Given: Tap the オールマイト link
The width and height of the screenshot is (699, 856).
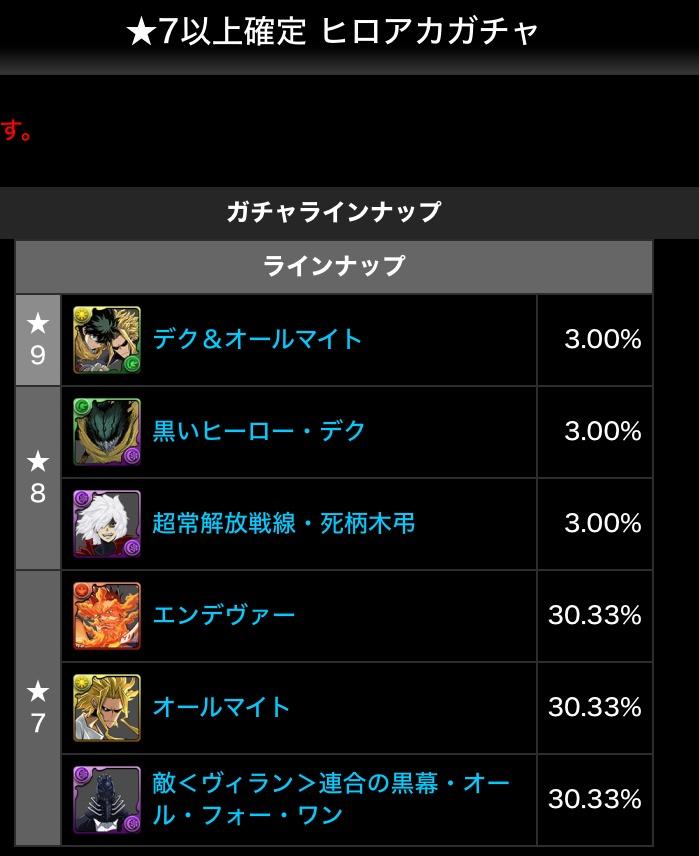Looking at the screenshot, I should click(221, 707).
